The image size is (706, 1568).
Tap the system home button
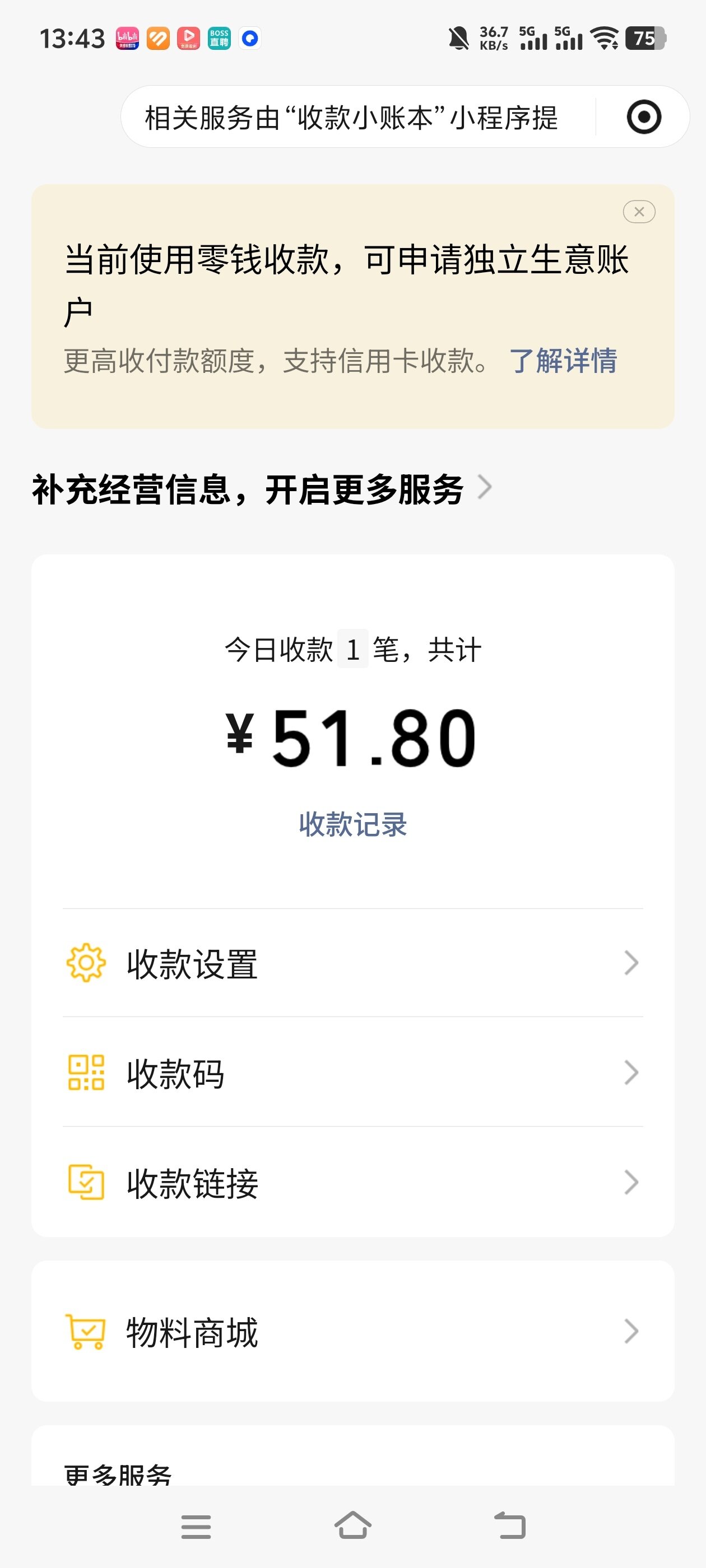(x=352, y=1526)
